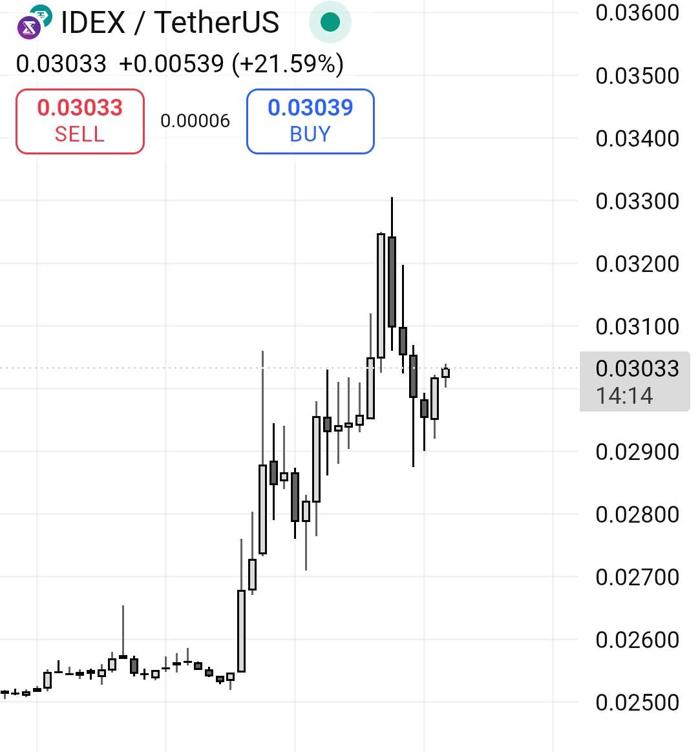Tap the blue BUY button at 0.03039
The image size is (698, 752).
[x=310, y=121]
